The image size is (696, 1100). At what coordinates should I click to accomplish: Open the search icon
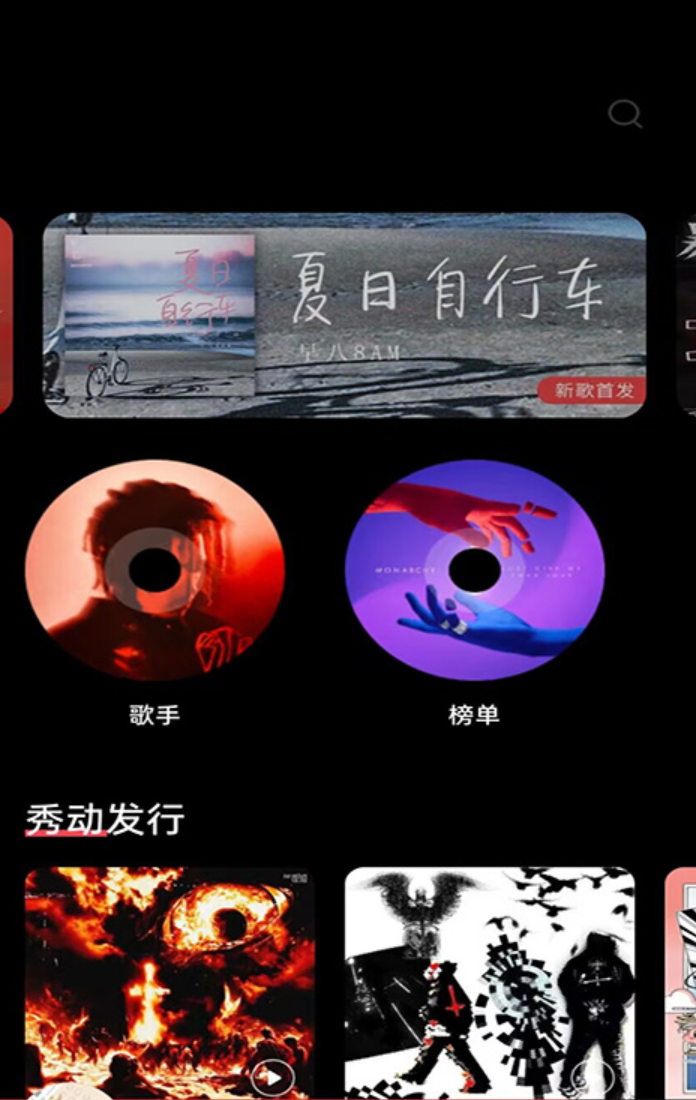(625, 114)
